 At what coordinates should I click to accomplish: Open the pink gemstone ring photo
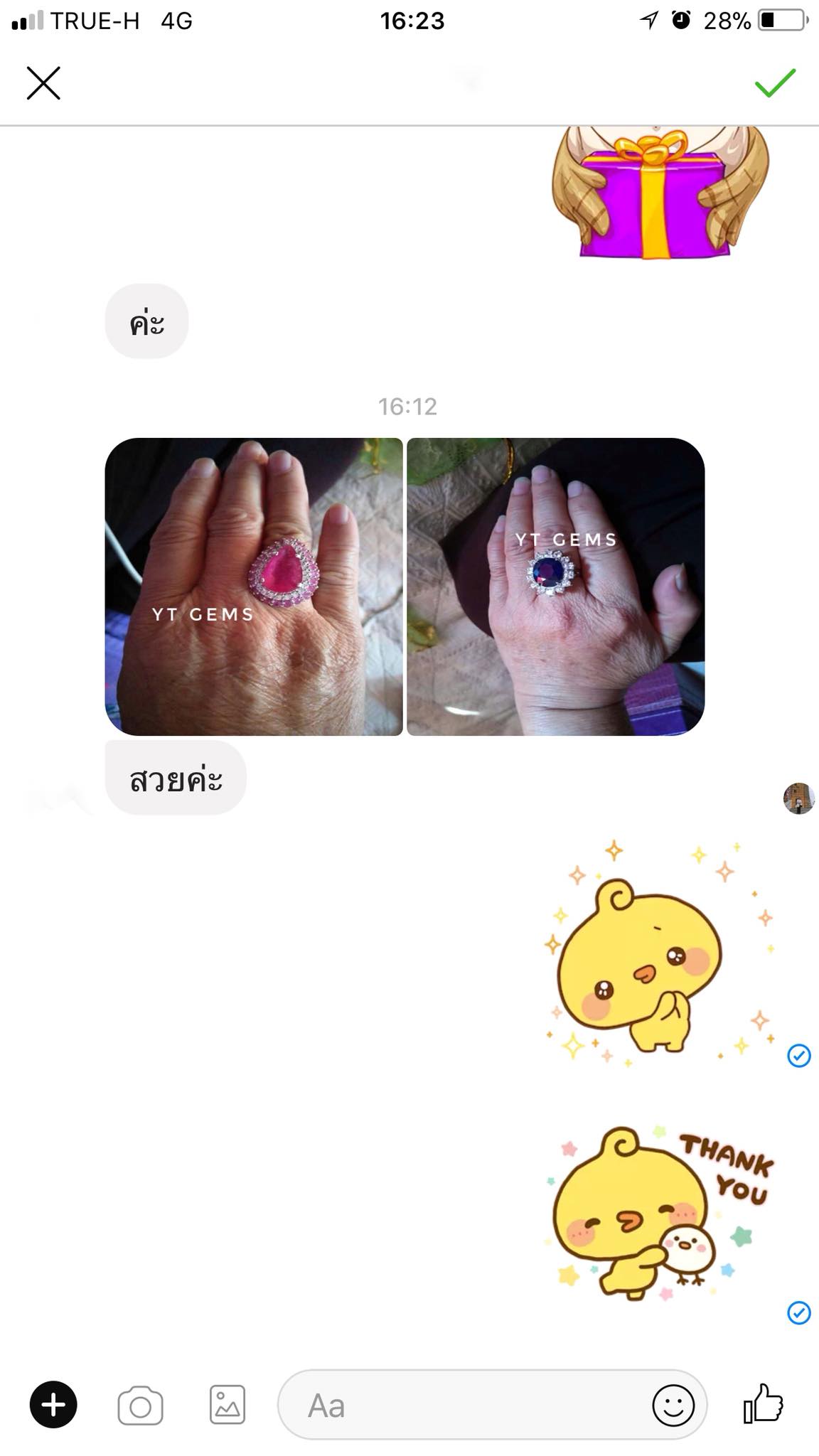254,587
